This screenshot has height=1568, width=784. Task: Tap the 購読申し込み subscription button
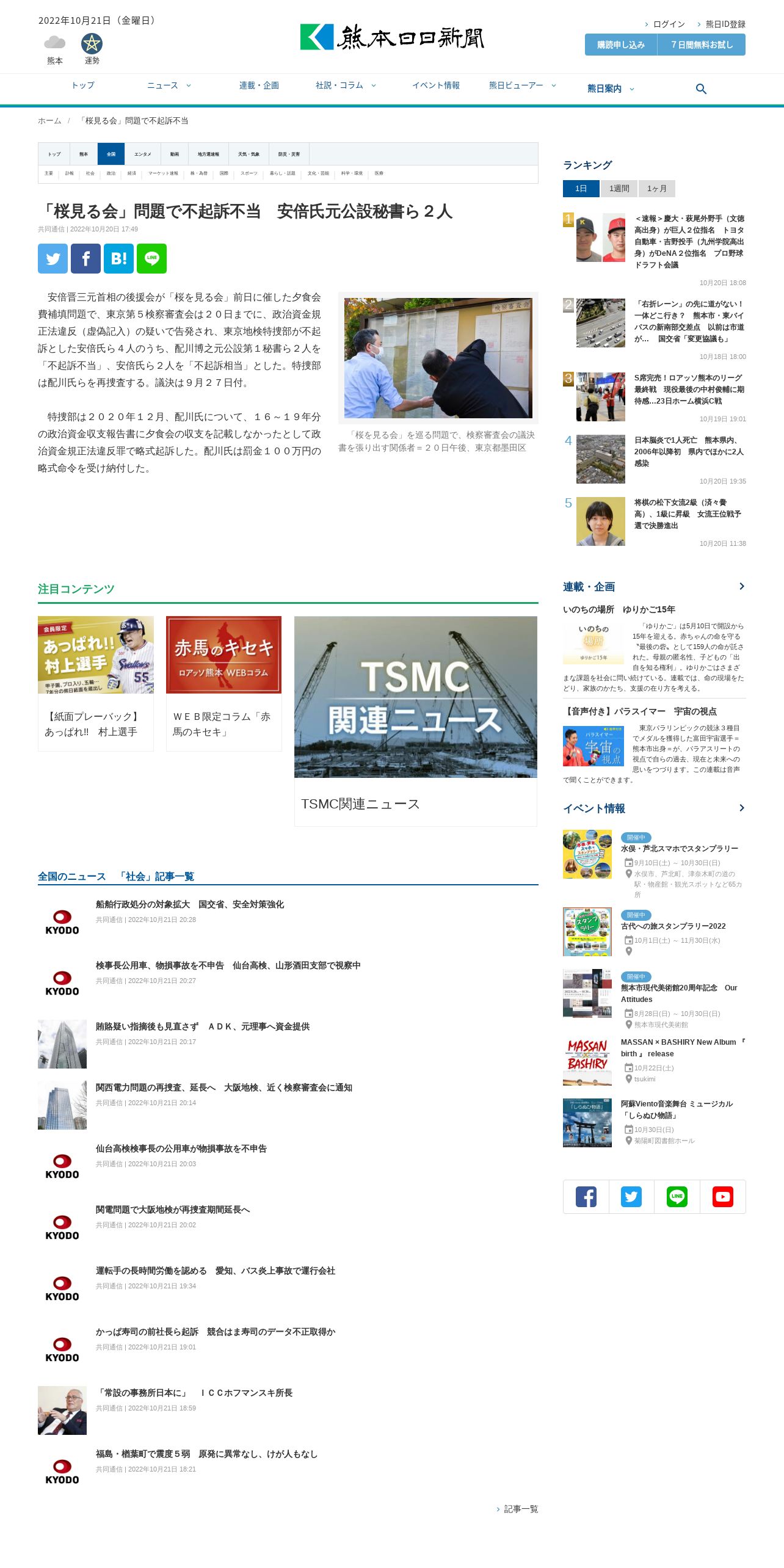pos(621,45)
